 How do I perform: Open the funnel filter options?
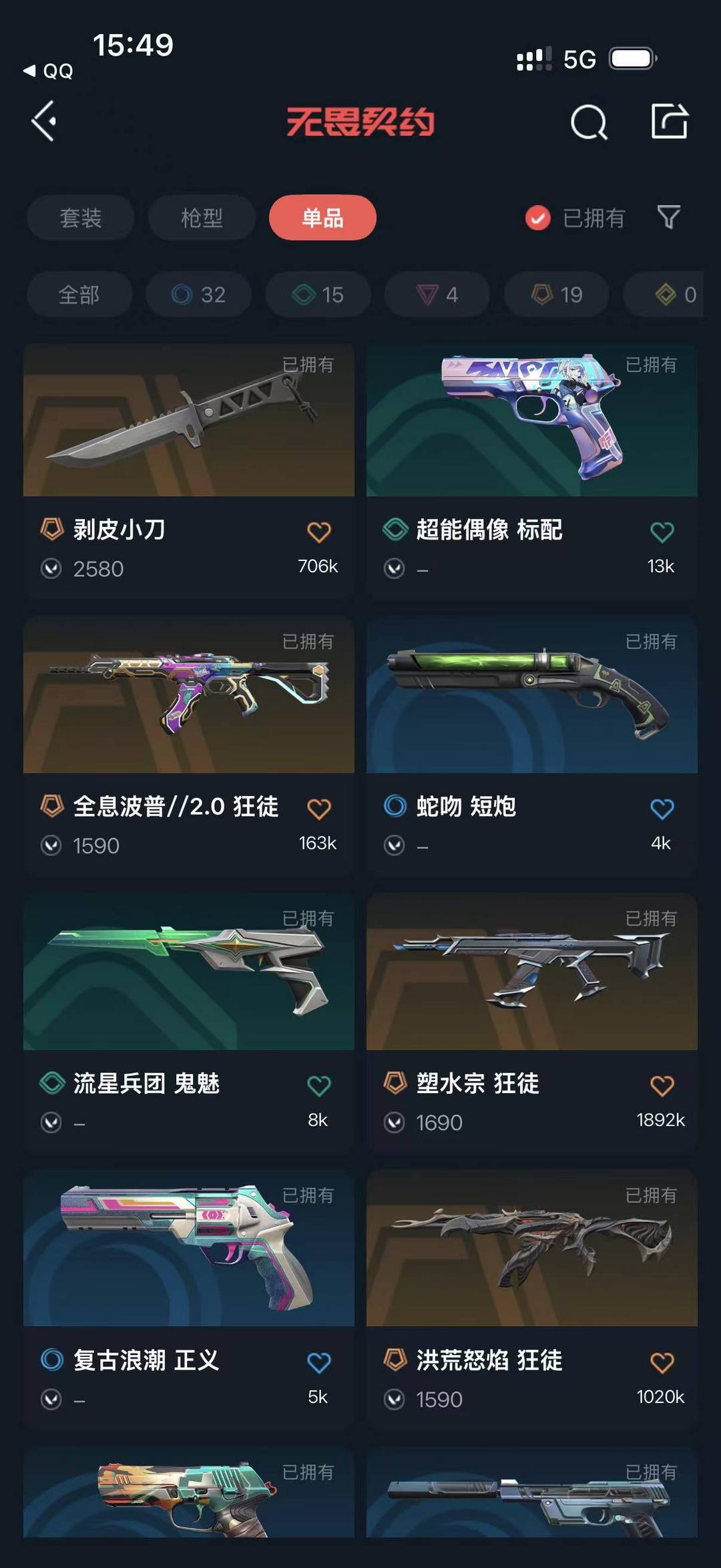coord(668,217)
